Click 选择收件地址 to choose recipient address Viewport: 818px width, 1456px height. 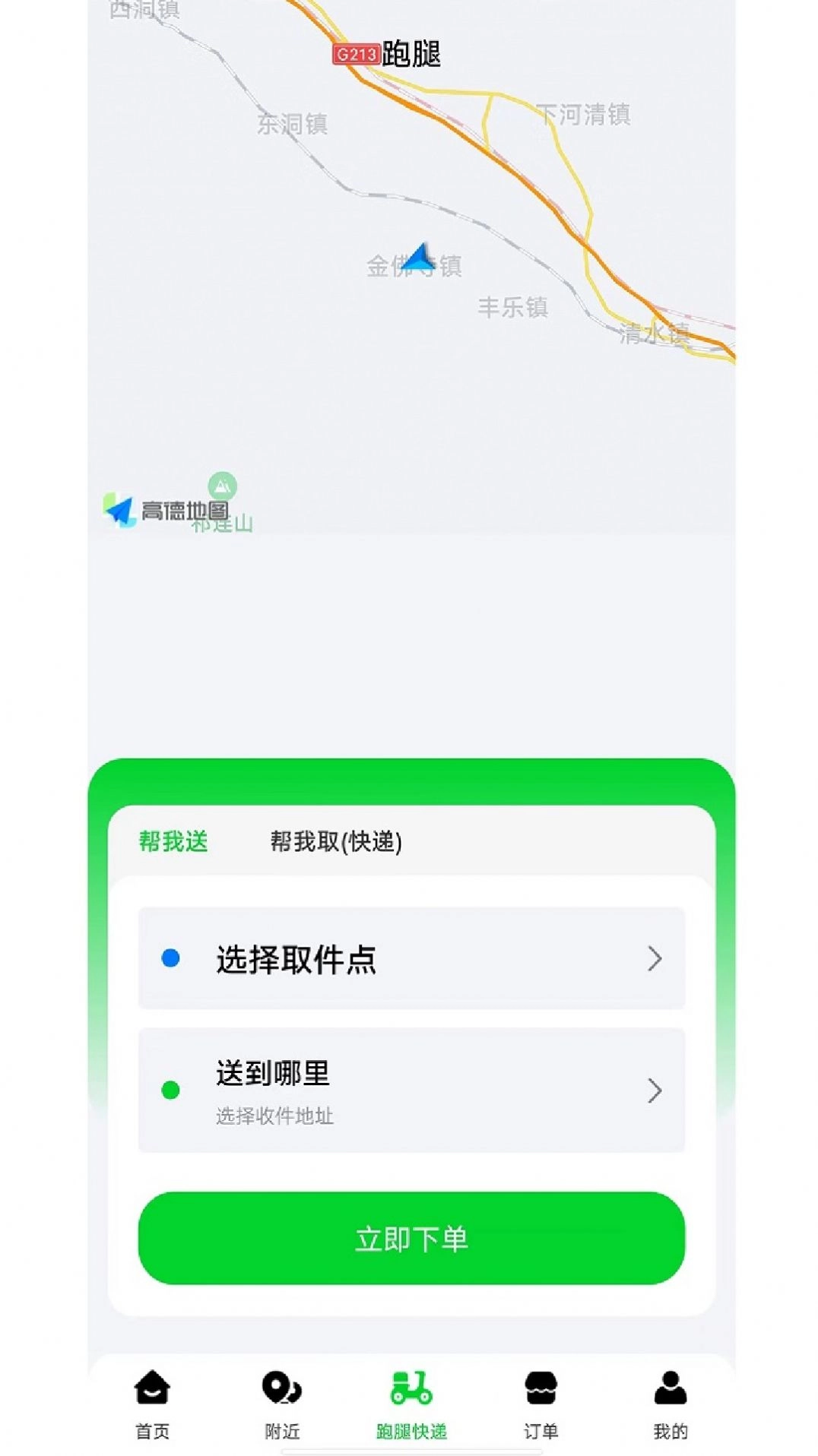(x=274, y=1116)
